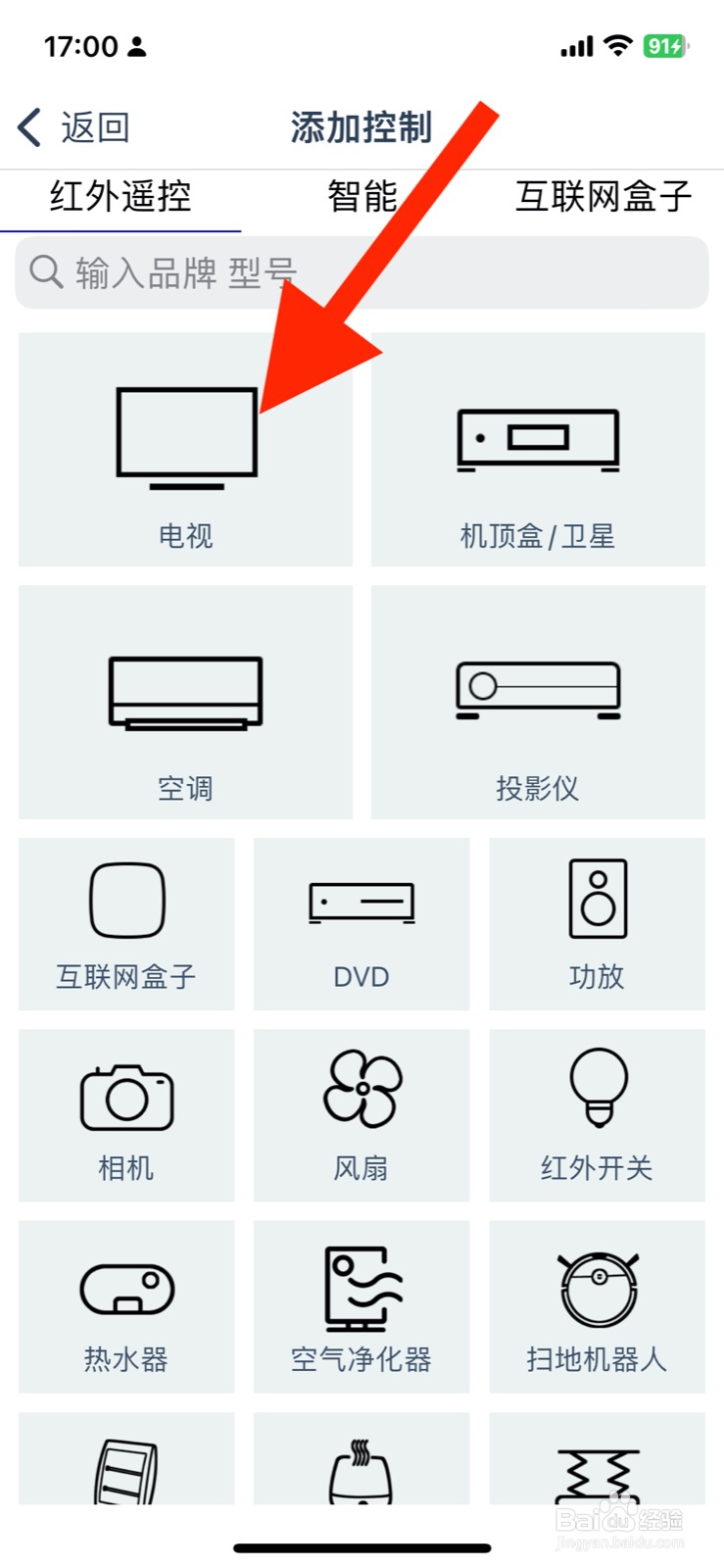
Task: Select the 互联网盒子 internet box icon
Action: click(x=125, y=899)
